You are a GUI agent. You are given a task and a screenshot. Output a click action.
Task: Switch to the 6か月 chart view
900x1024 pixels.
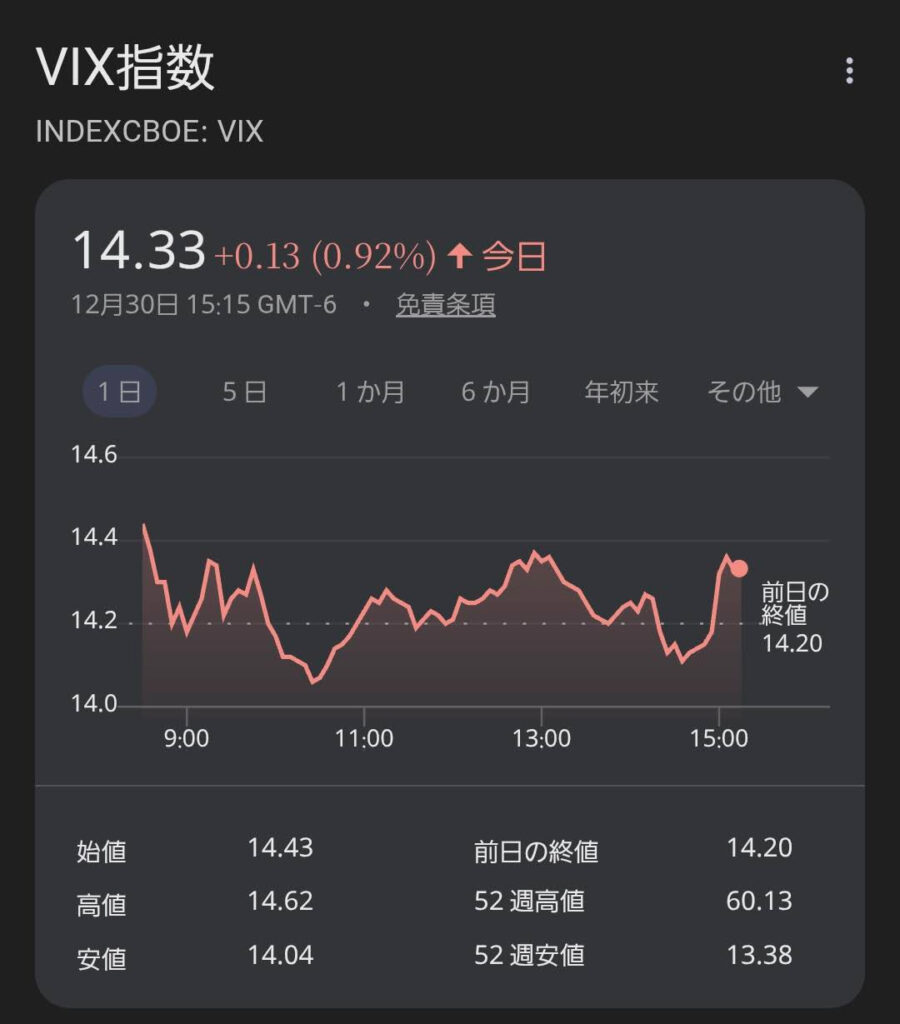click(x=495, y=391)
